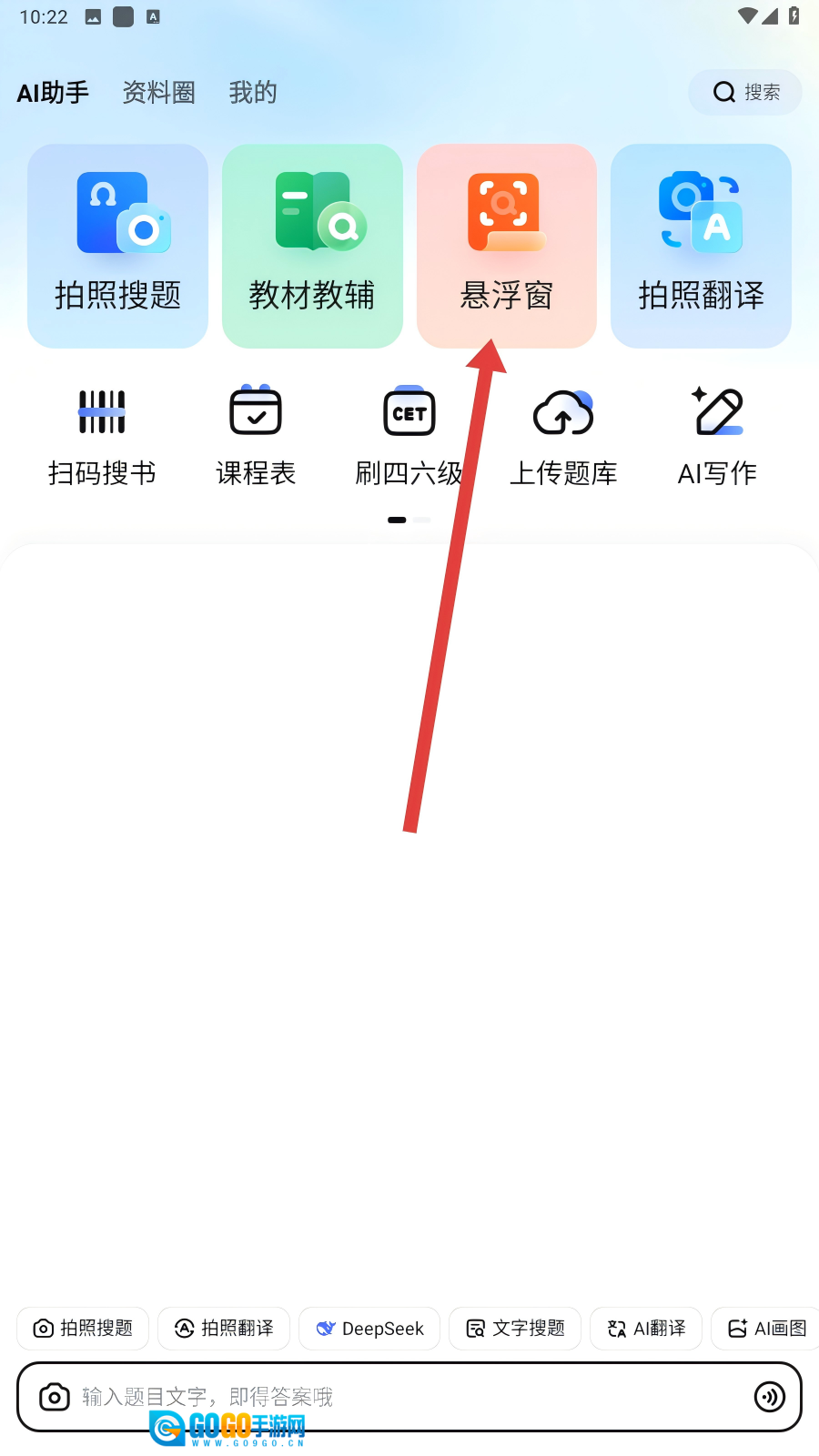The width and height of the screenshot is (819, 1456).
Task: Open the 悬浮窗 card
Action: tap(506, 246)
